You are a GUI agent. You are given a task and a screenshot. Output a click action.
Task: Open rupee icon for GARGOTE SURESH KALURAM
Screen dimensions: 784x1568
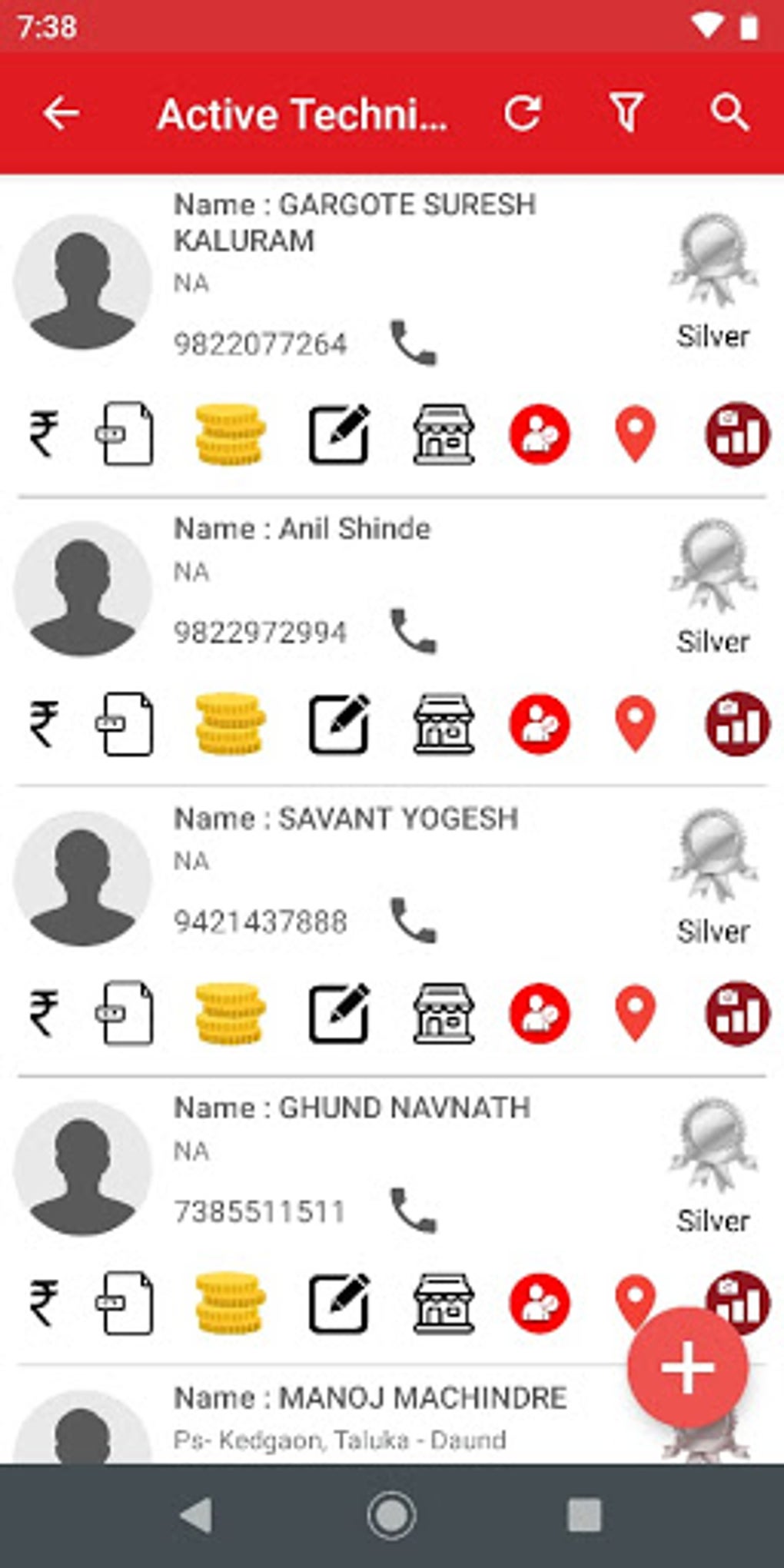coord(44,434)
